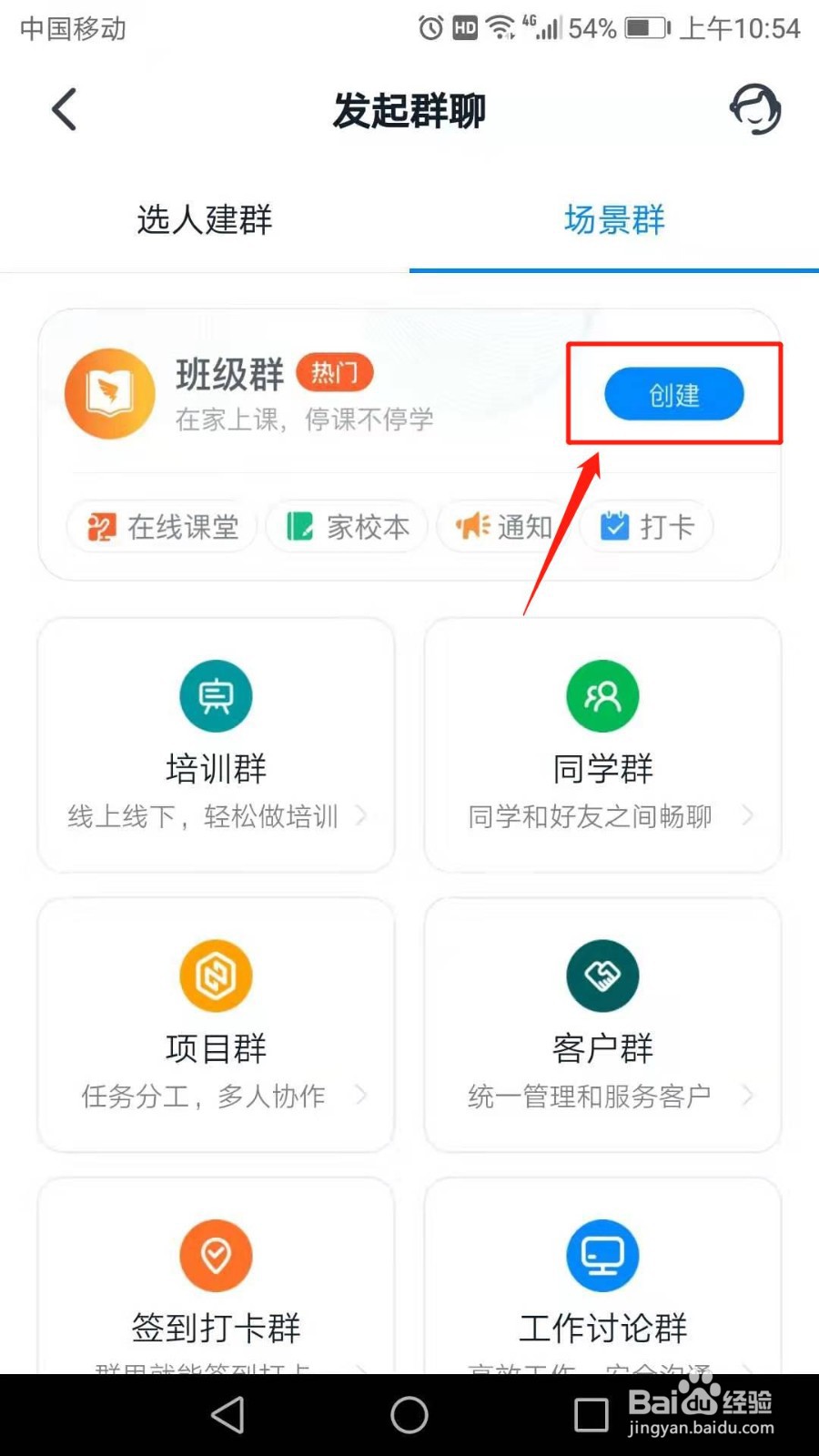Select the 家校本 feature chip
Image resolution: width=819 pixels, height=1456 pixels.
347,526
